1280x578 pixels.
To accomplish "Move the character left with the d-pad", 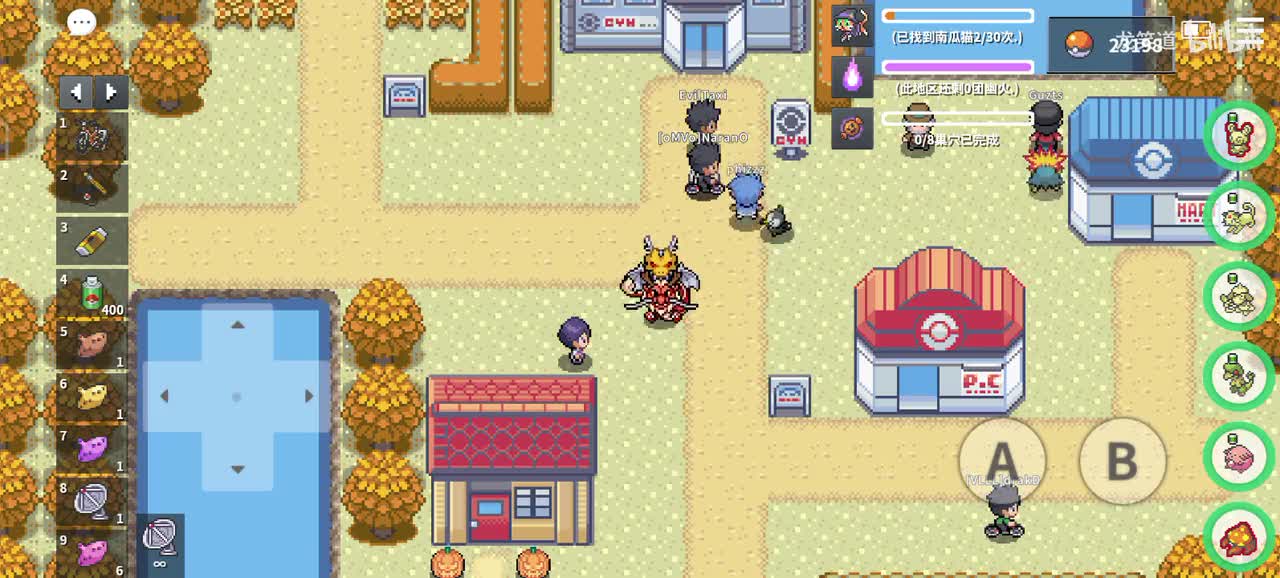I will pyautogui.click(x=165, y=396).
